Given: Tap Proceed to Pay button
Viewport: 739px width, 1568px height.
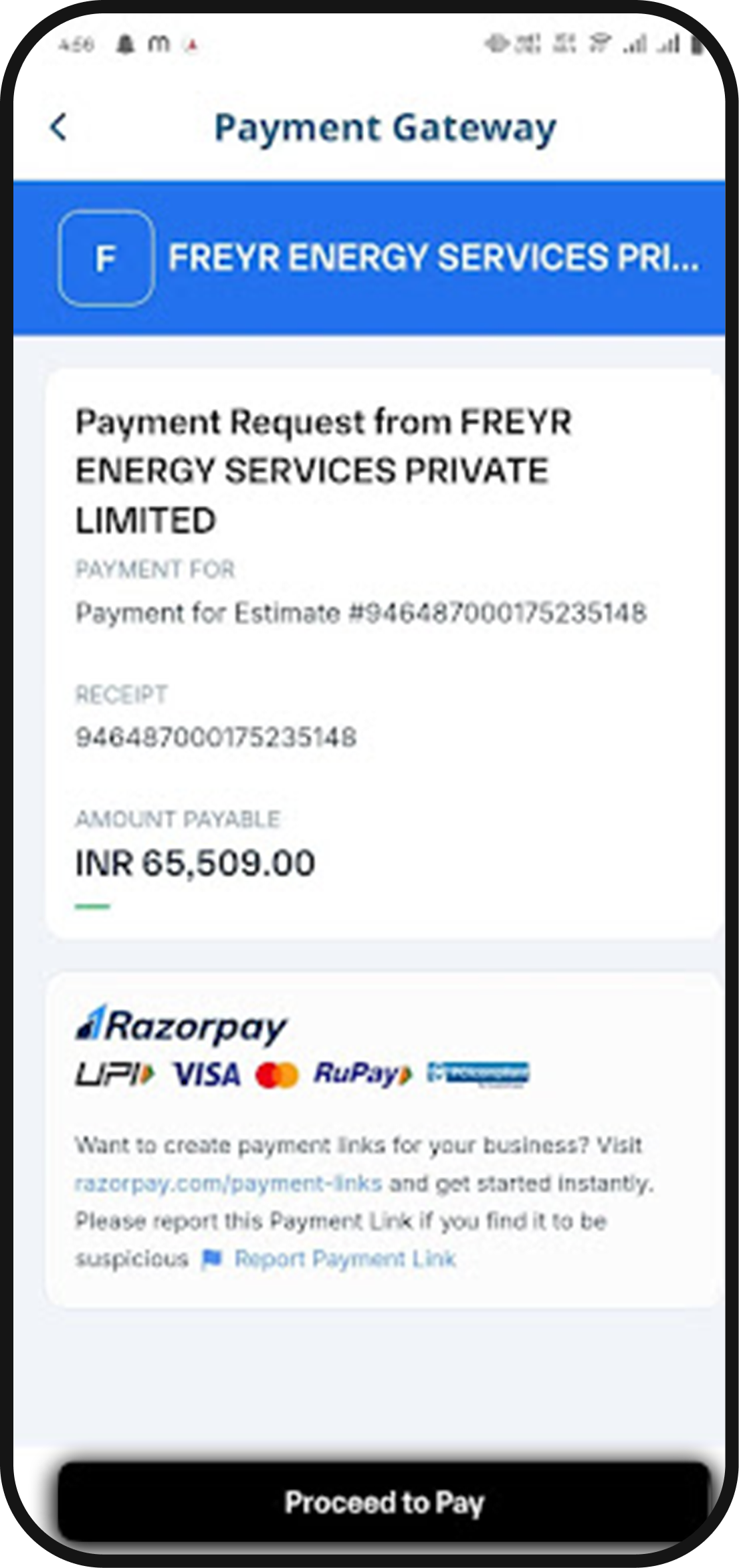Looking at the screenshot, I should (x=384, y=1501).
